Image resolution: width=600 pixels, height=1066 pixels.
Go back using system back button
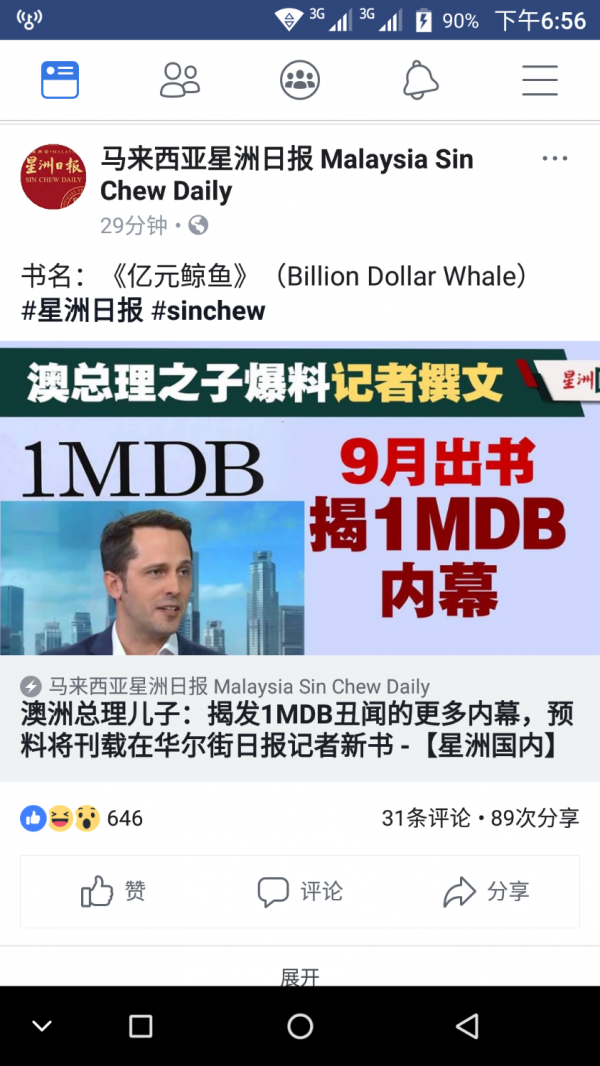[x=466, y=1026]
